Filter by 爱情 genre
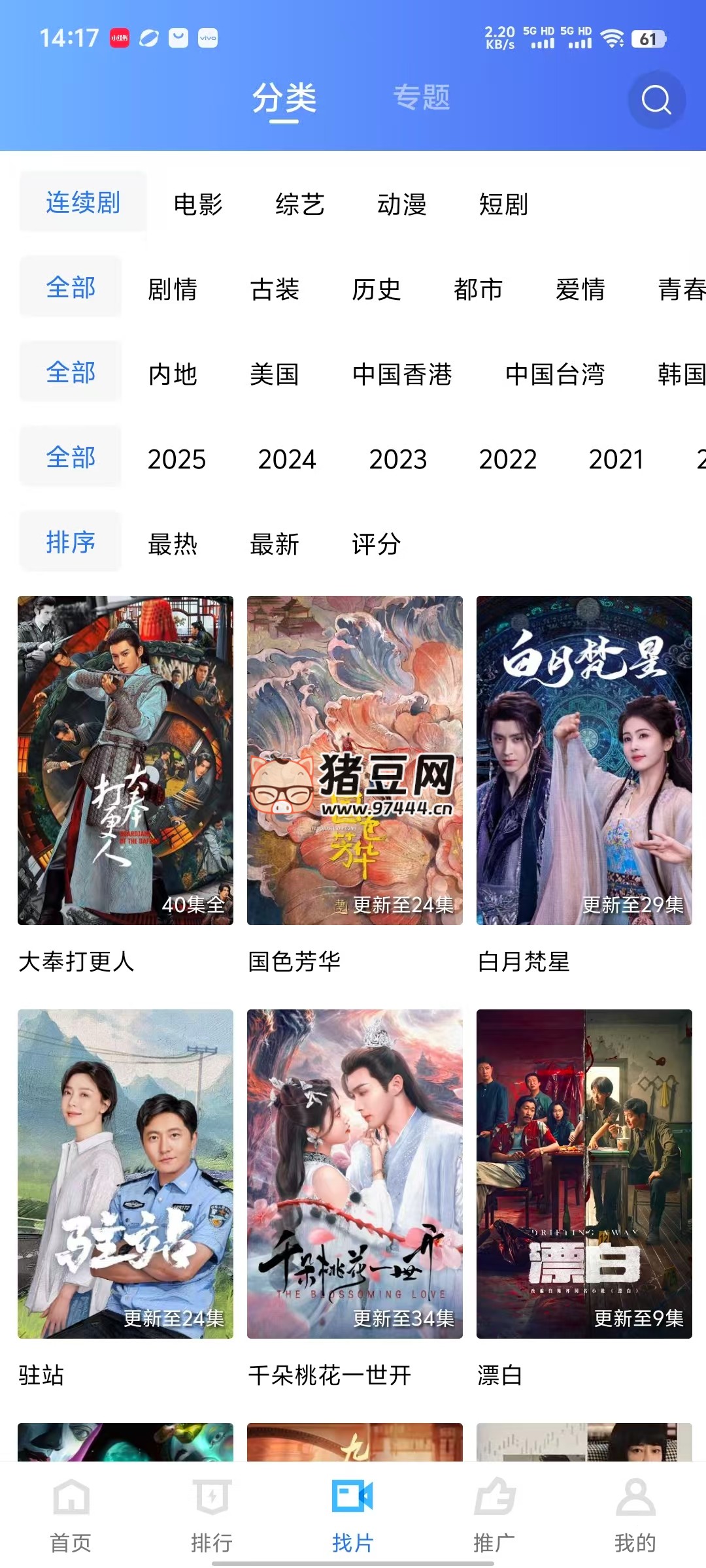This screenshot has width=706, height=1568. [580, 289]
